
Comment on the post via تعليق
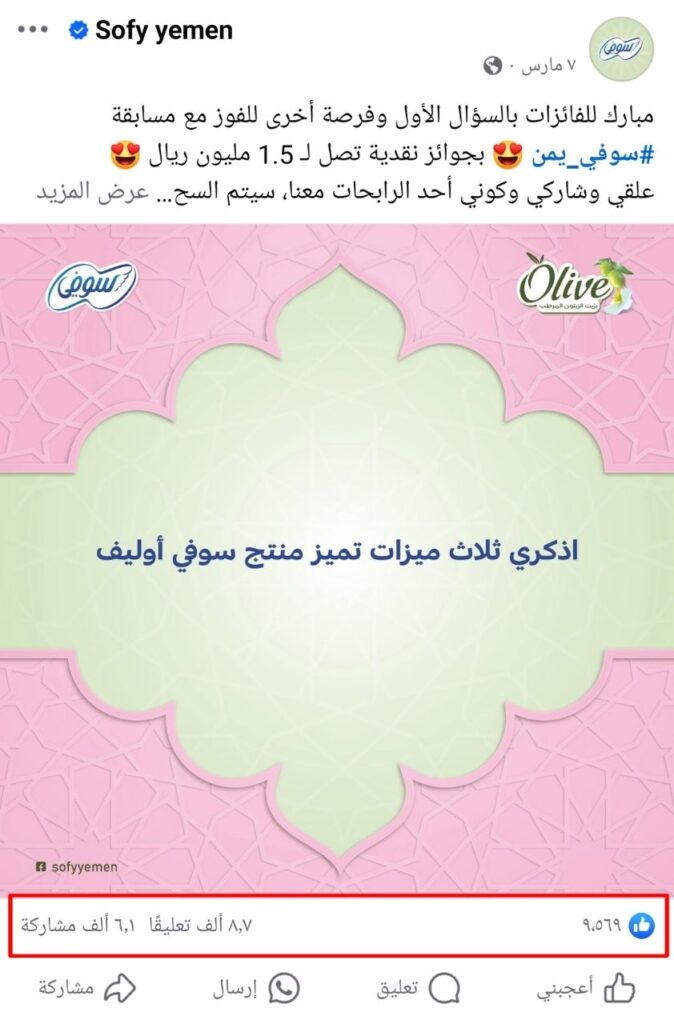[418, 989]
